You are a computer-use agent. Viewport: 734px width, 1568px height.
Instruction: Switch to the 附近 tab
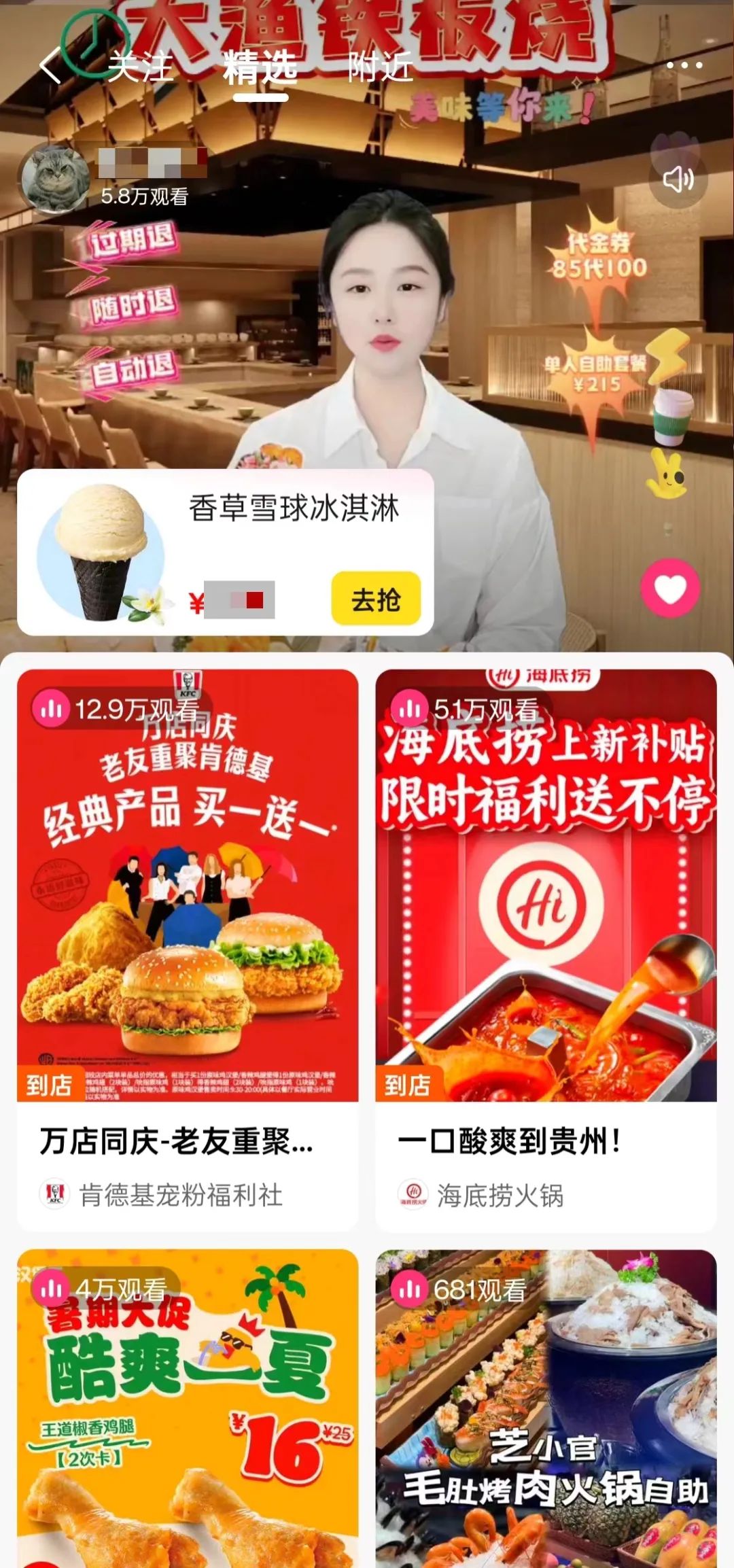pyautogui.click(x=381, y=67)
